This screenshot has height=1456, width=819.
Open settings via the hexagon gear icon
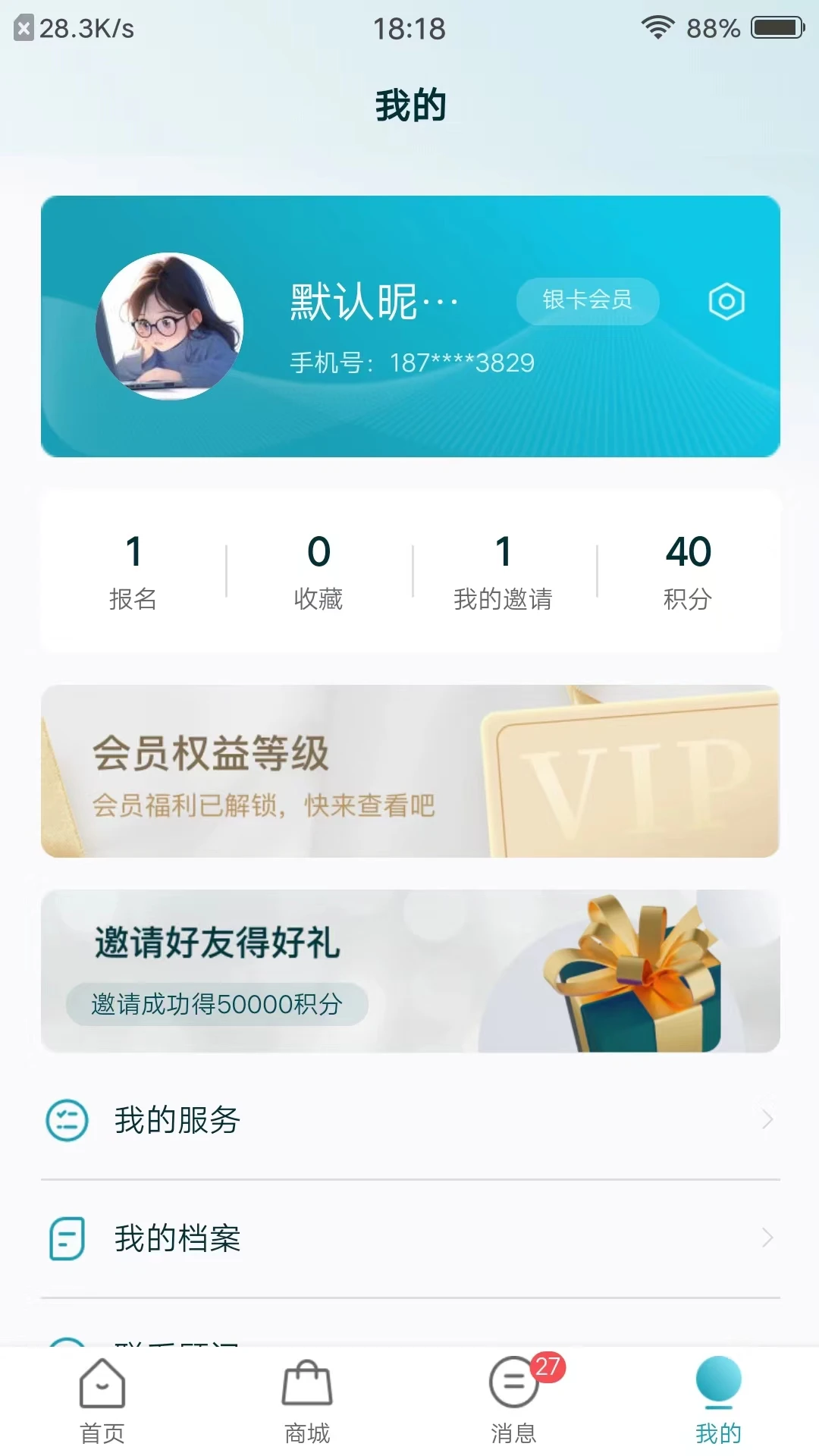click(x=726, y=302)
